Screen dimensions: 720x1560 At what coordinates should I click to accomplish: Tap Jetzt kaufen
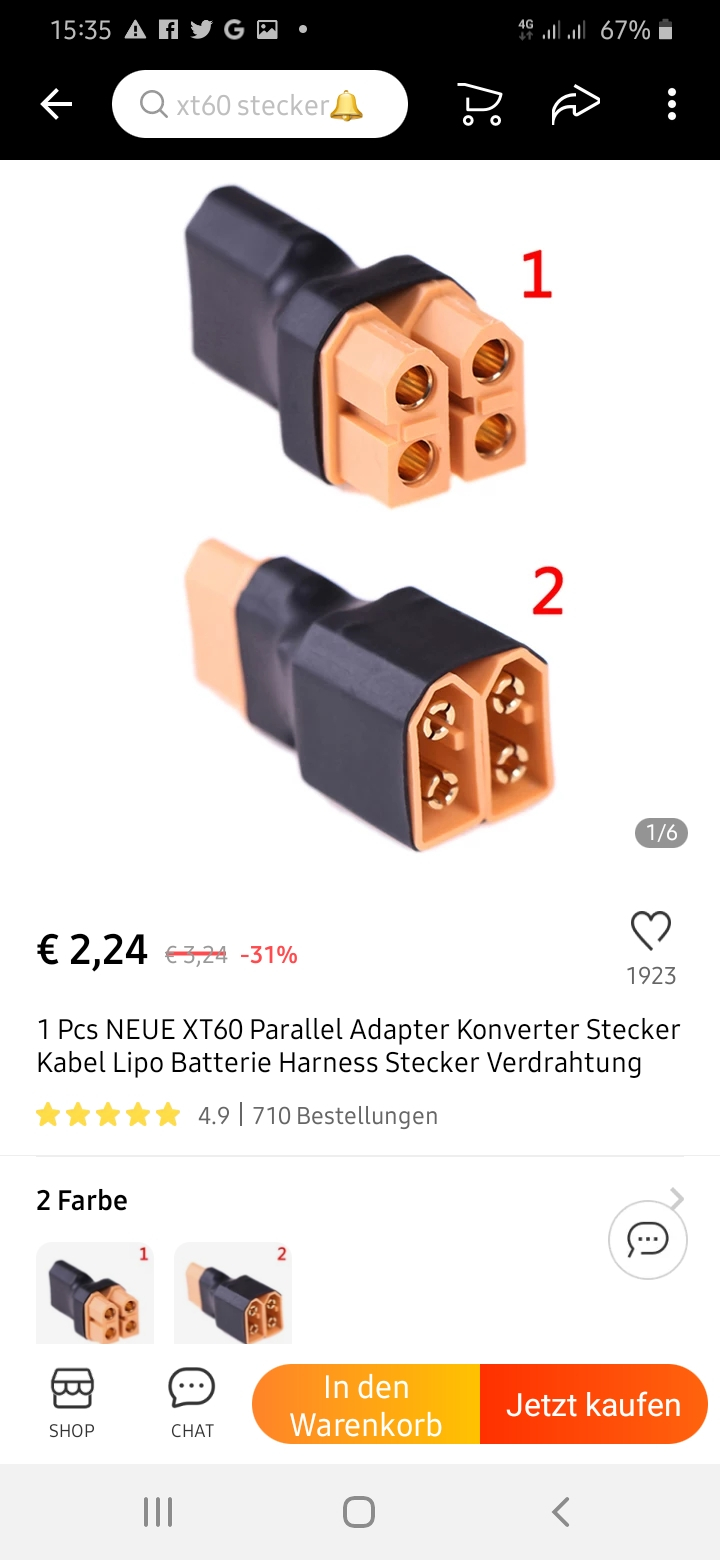click(594, 1404)
